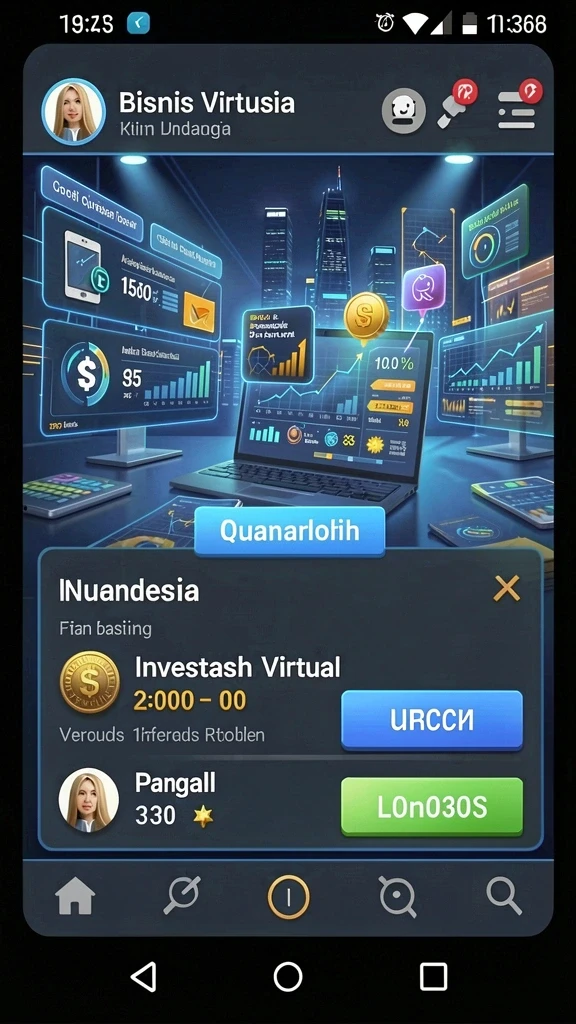Open the search magnifier tab in bottom bar

point(504,895)
